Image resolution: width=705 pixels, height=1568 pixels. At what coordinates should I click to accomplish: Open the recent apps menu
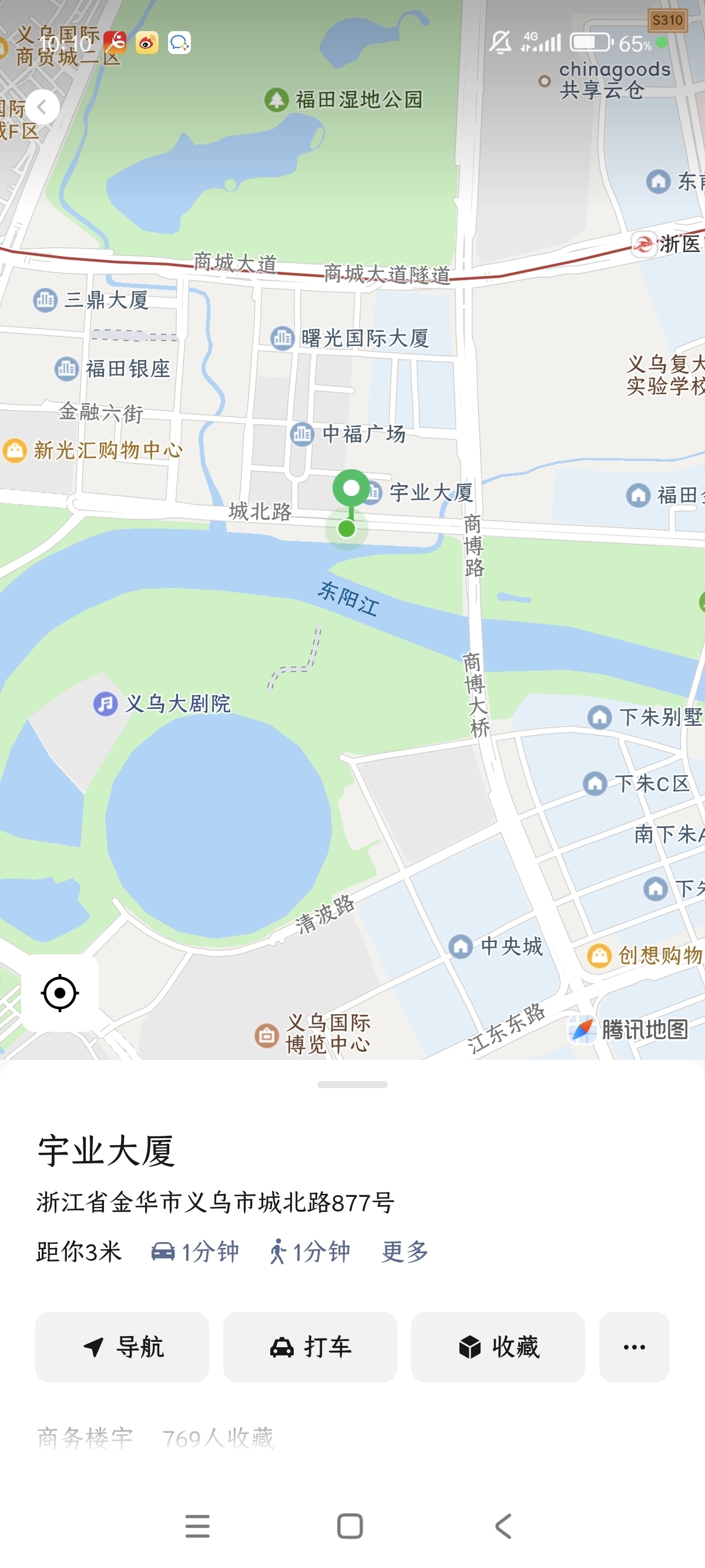pyautogui.click(x=197, y=1527)
